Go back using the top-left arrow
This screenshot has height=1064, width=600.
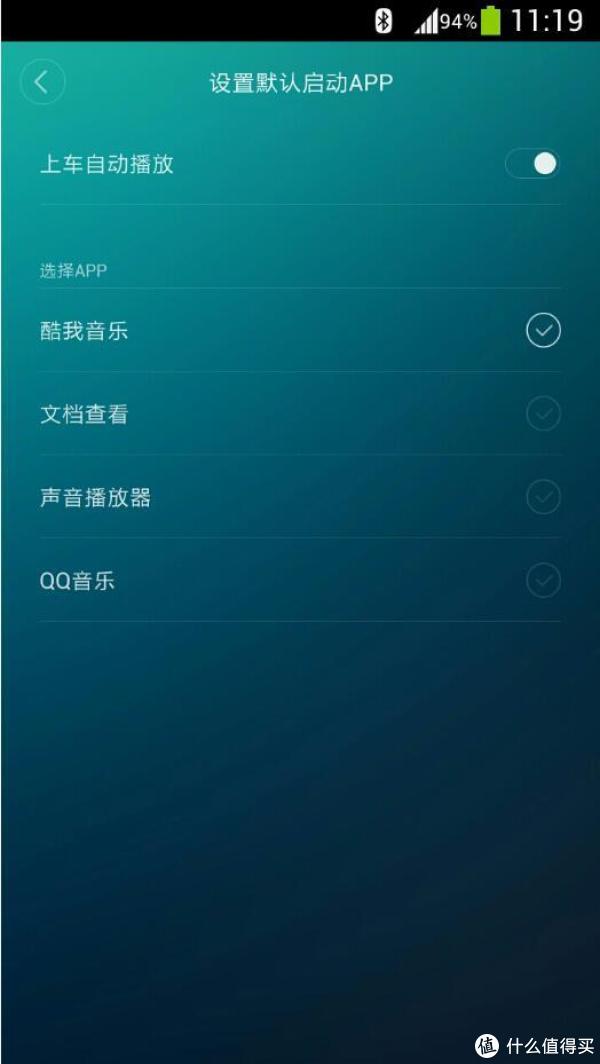(42, 83)
